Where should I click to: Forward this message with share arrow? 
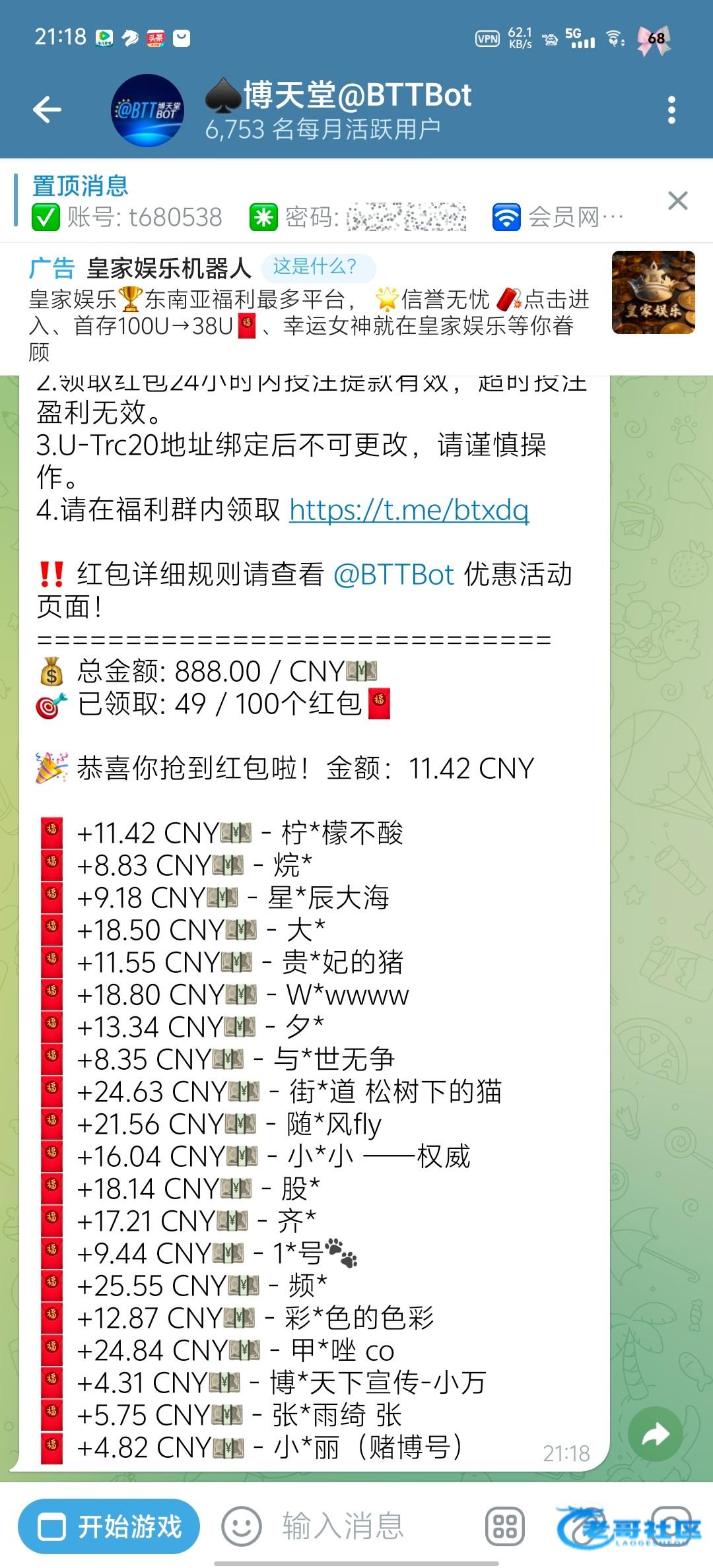[655, 1434]
